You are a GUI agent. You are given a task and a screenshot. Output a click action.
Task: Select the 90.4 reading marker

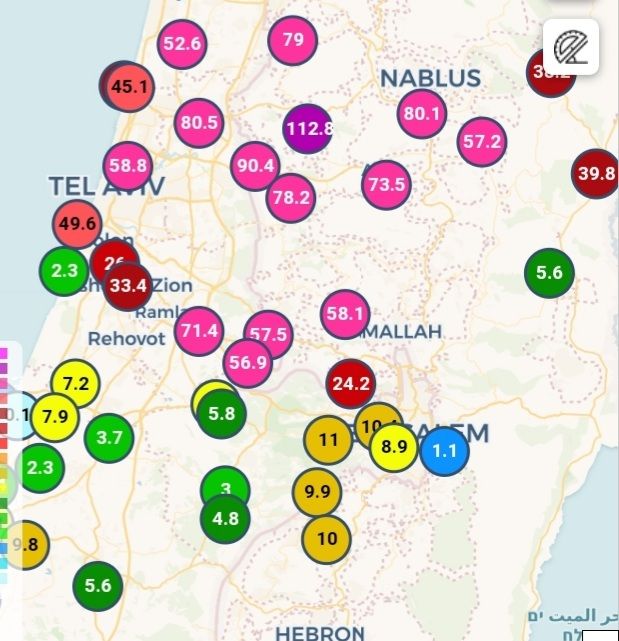tap(255, 166)
